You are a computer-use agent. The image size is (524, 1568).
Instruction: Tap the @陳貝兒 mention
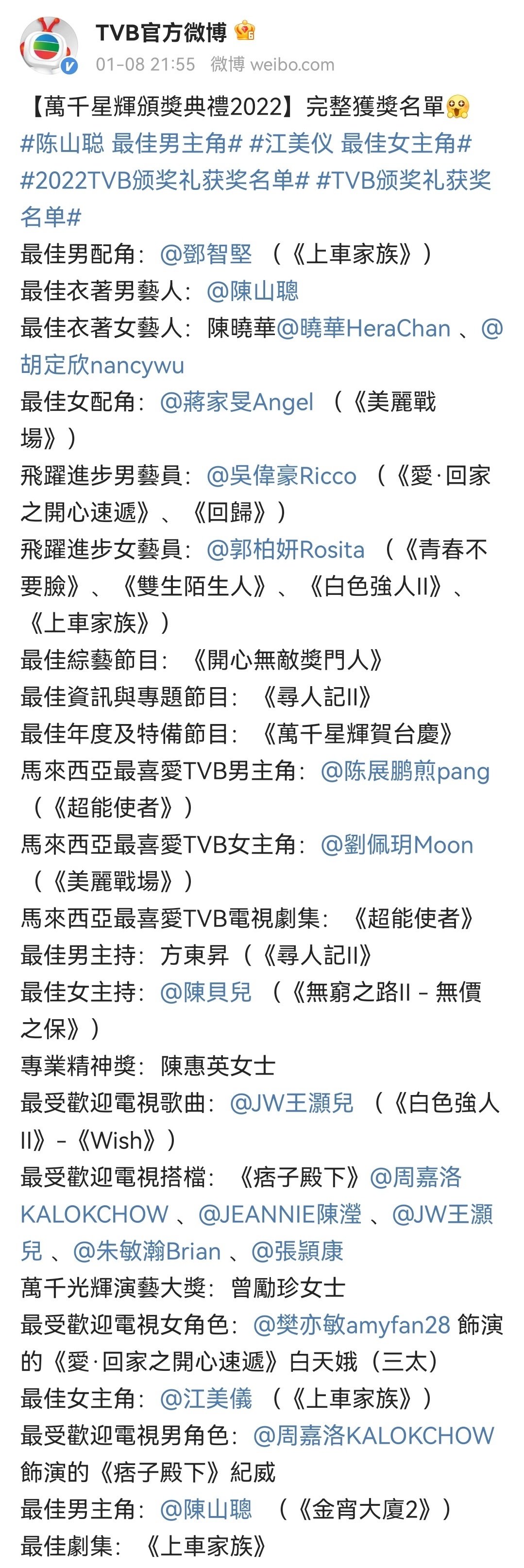click(206, 993)
